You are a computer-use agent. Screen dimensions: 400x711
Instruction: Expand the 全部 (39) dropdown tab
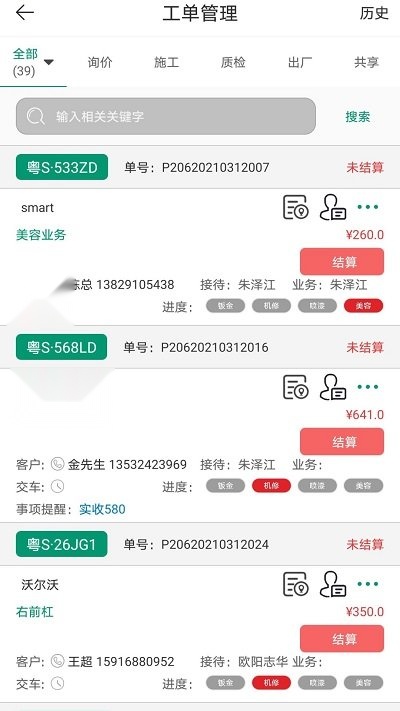(33, 62)
